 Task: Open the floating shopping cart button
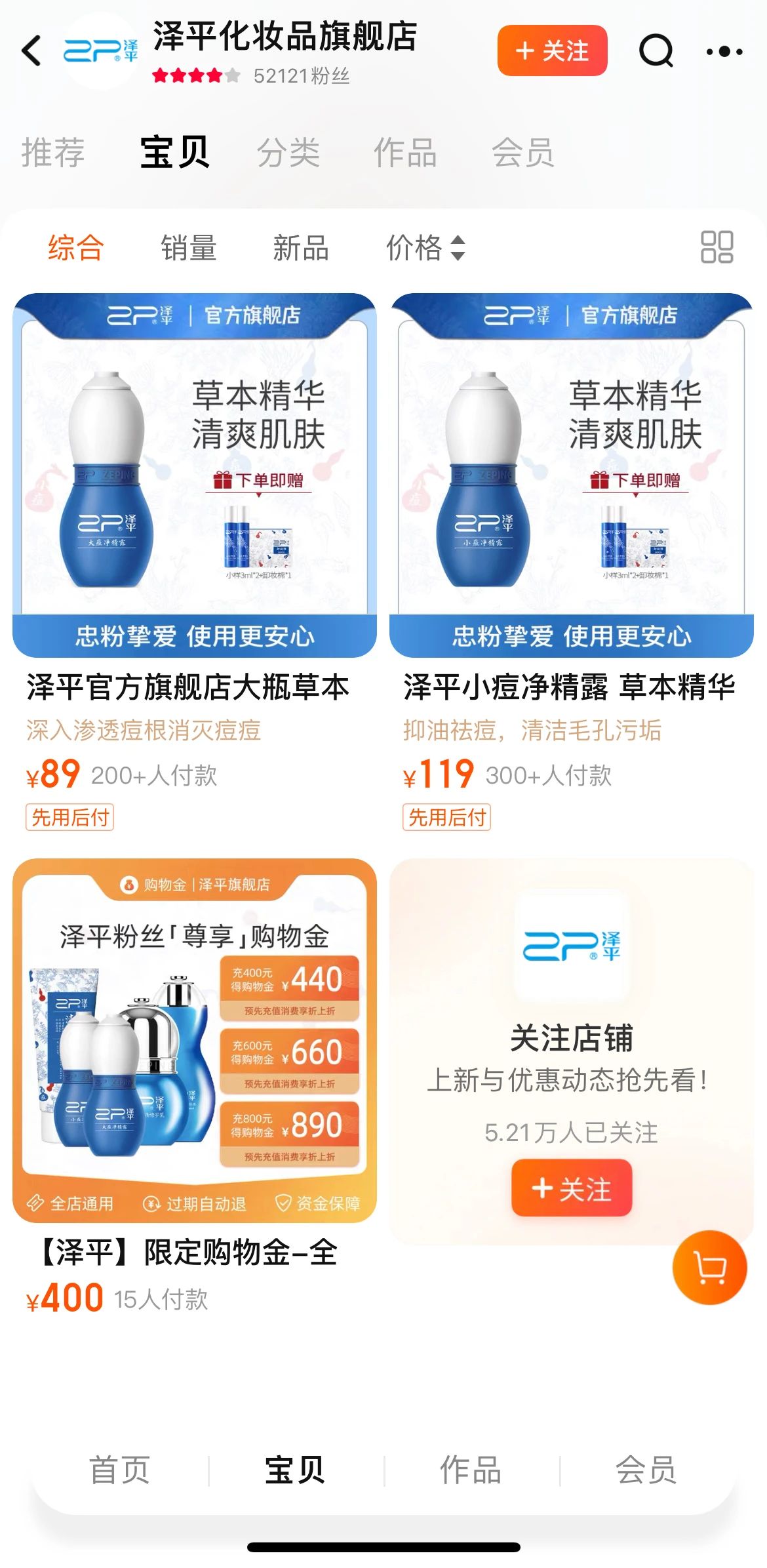tap(709, 1267)
